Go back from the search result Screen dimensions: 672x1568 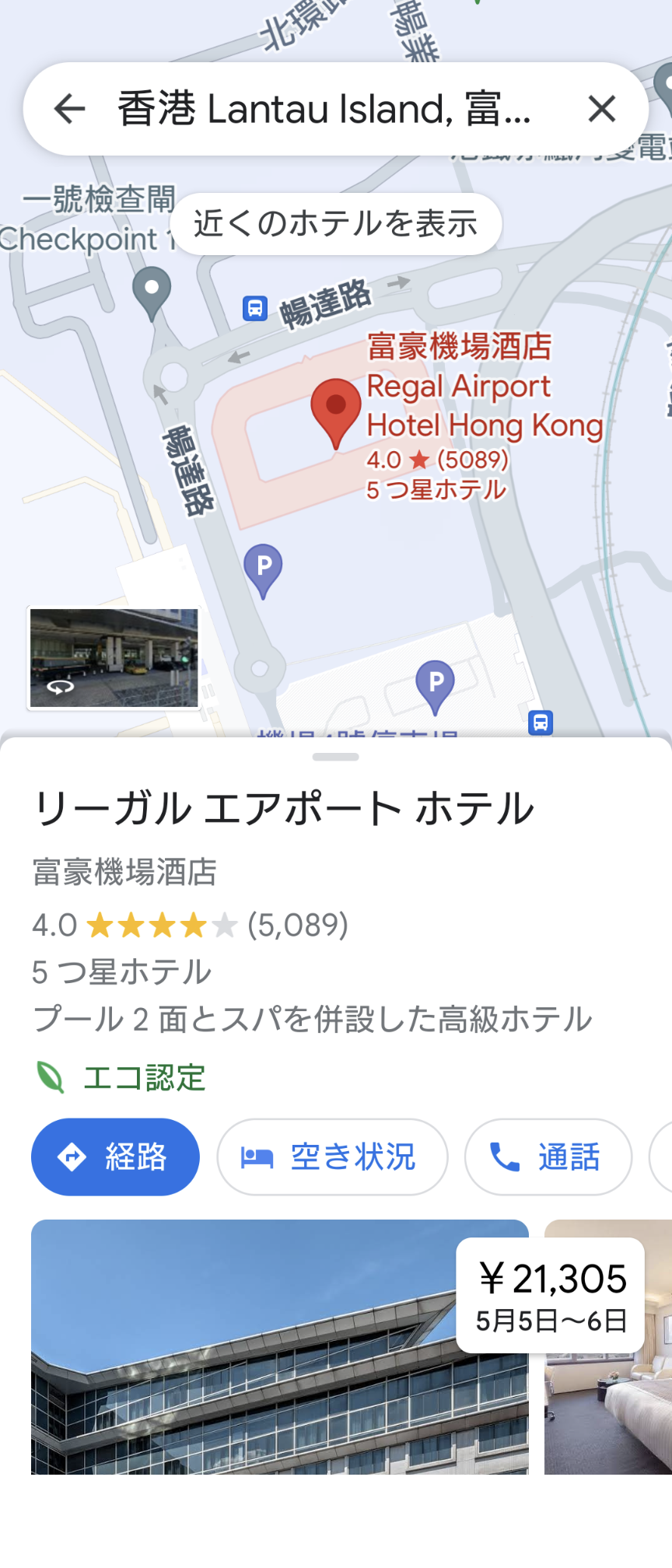click(x=69, y=109)
